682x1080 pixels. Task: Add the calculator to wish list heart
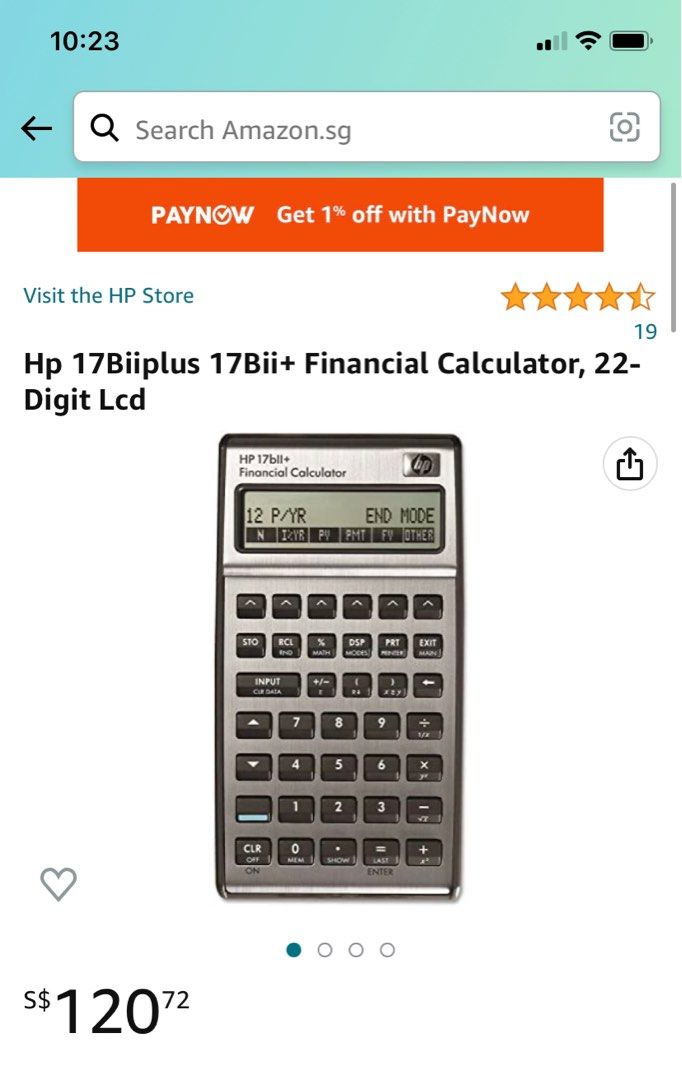click(58, 883)
